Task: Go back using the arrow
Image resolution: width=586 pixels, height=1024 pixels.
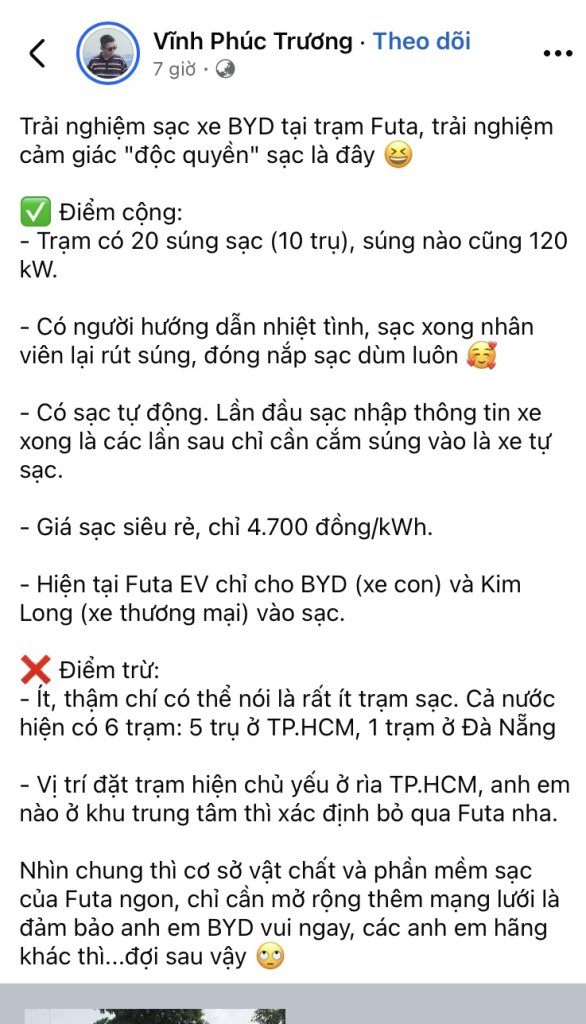Action: click(37, 54)
